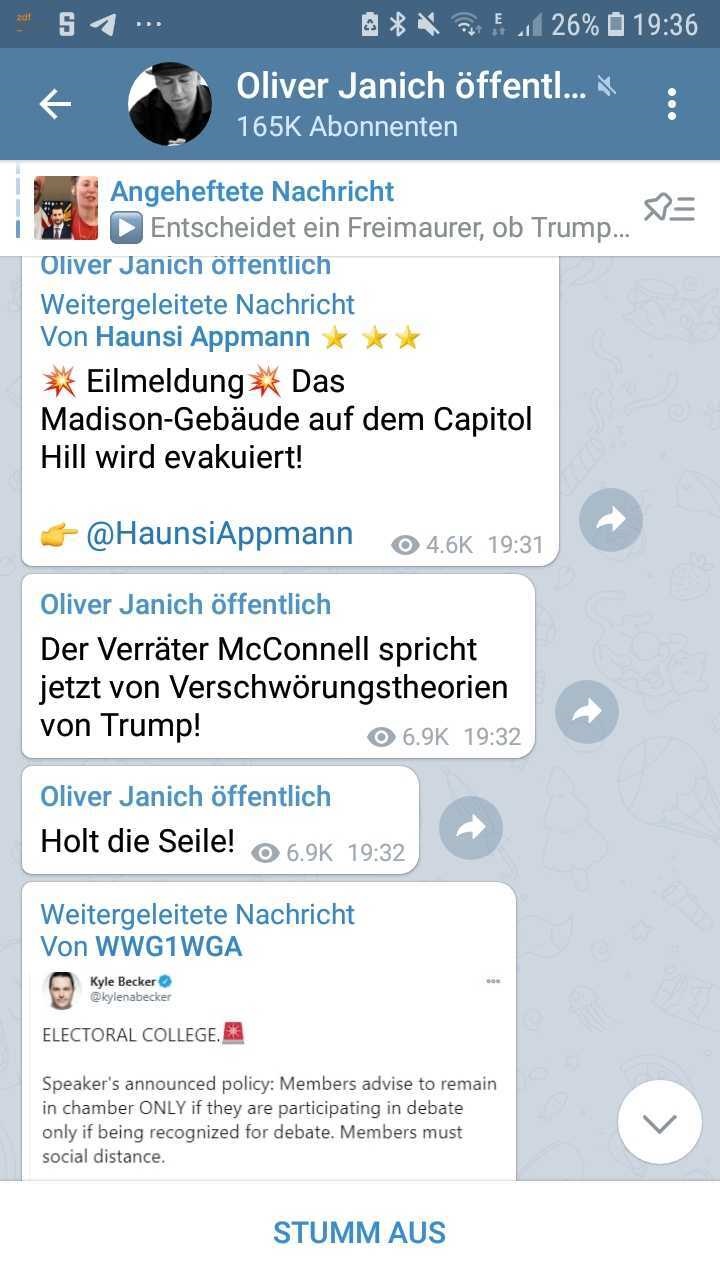720x1280 pixels.
Task: Tap the STUMM AUS button
Action: pos(360,1232)
